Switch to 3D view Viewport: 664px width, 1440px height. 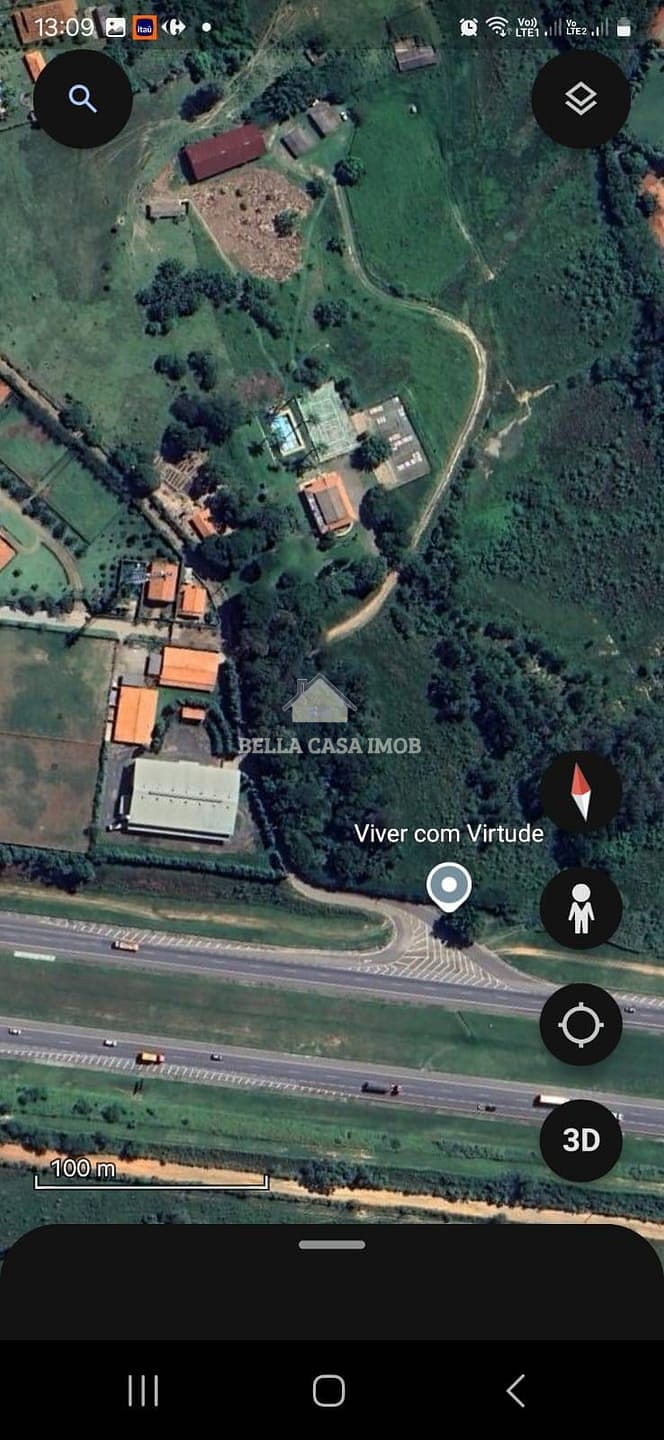click(580, 1141)
